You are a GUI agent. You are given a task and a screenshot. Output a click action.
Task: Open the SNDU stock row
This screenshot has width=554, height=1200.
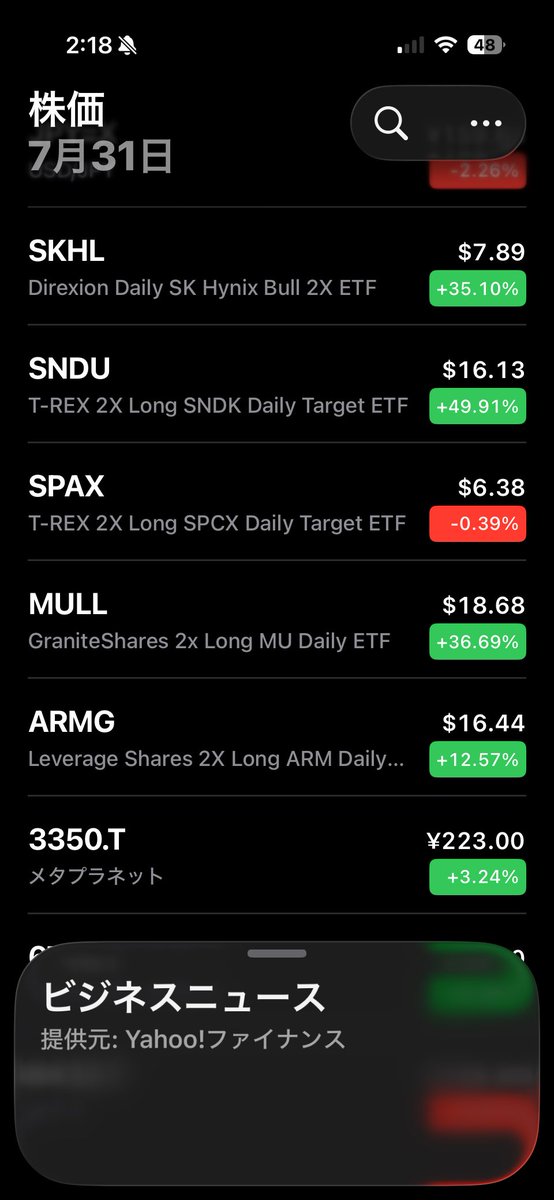[x=277, y=385]
